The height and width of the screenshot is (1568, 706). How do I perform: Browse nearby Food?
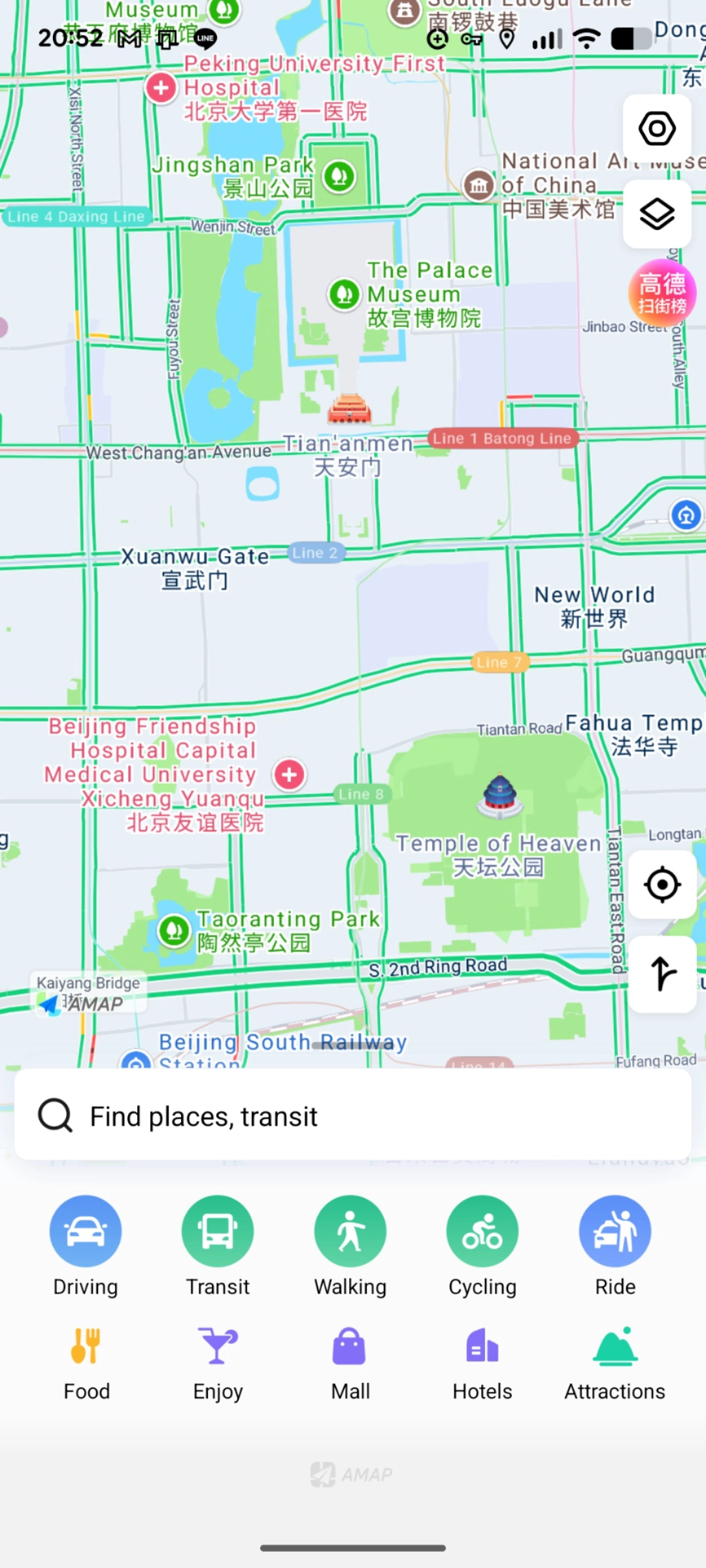[x=86, y=1364]
